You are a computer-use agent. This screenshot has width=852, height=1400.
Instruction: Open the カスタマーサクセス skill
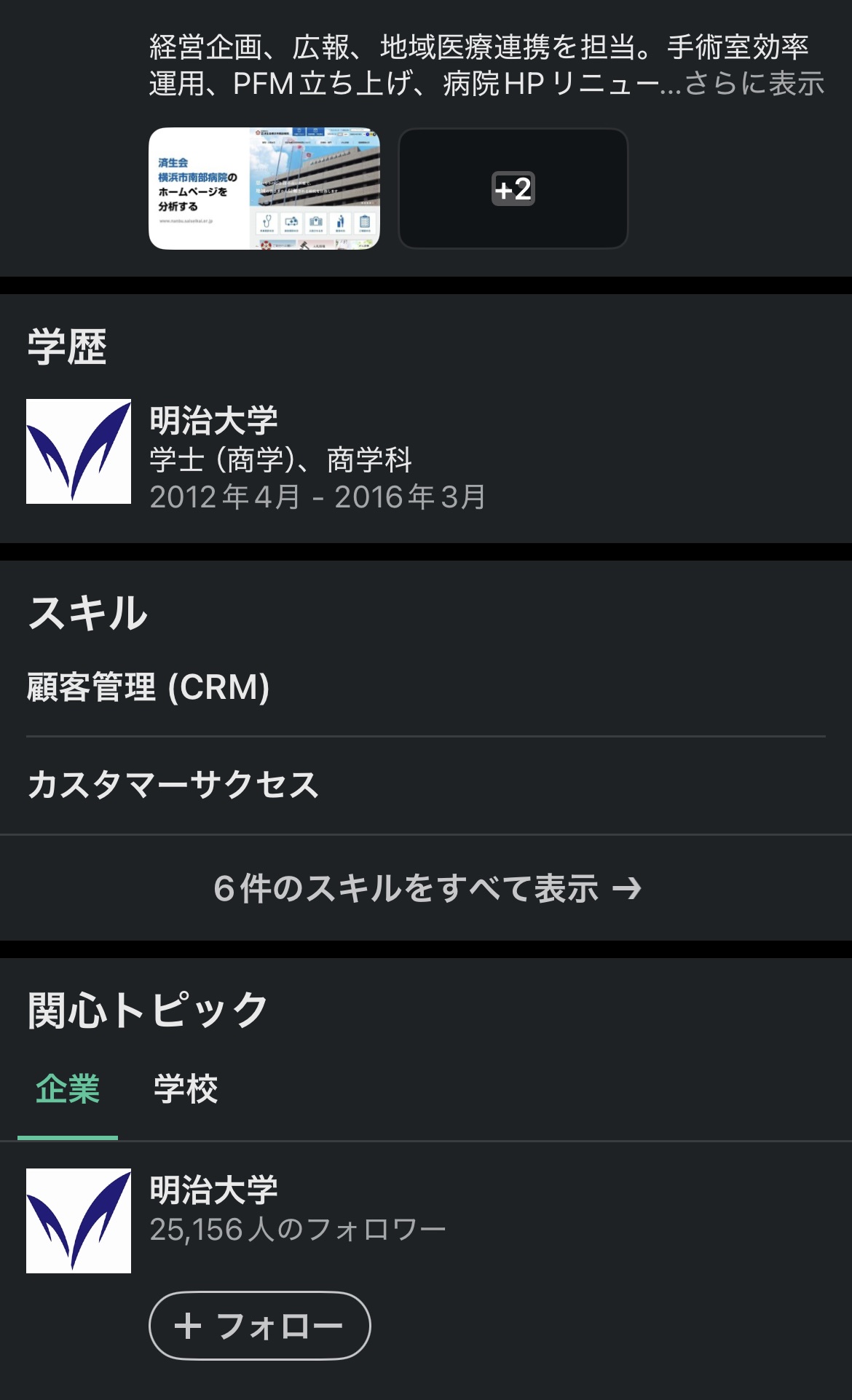pyautogui.click(x=426, y=785)
